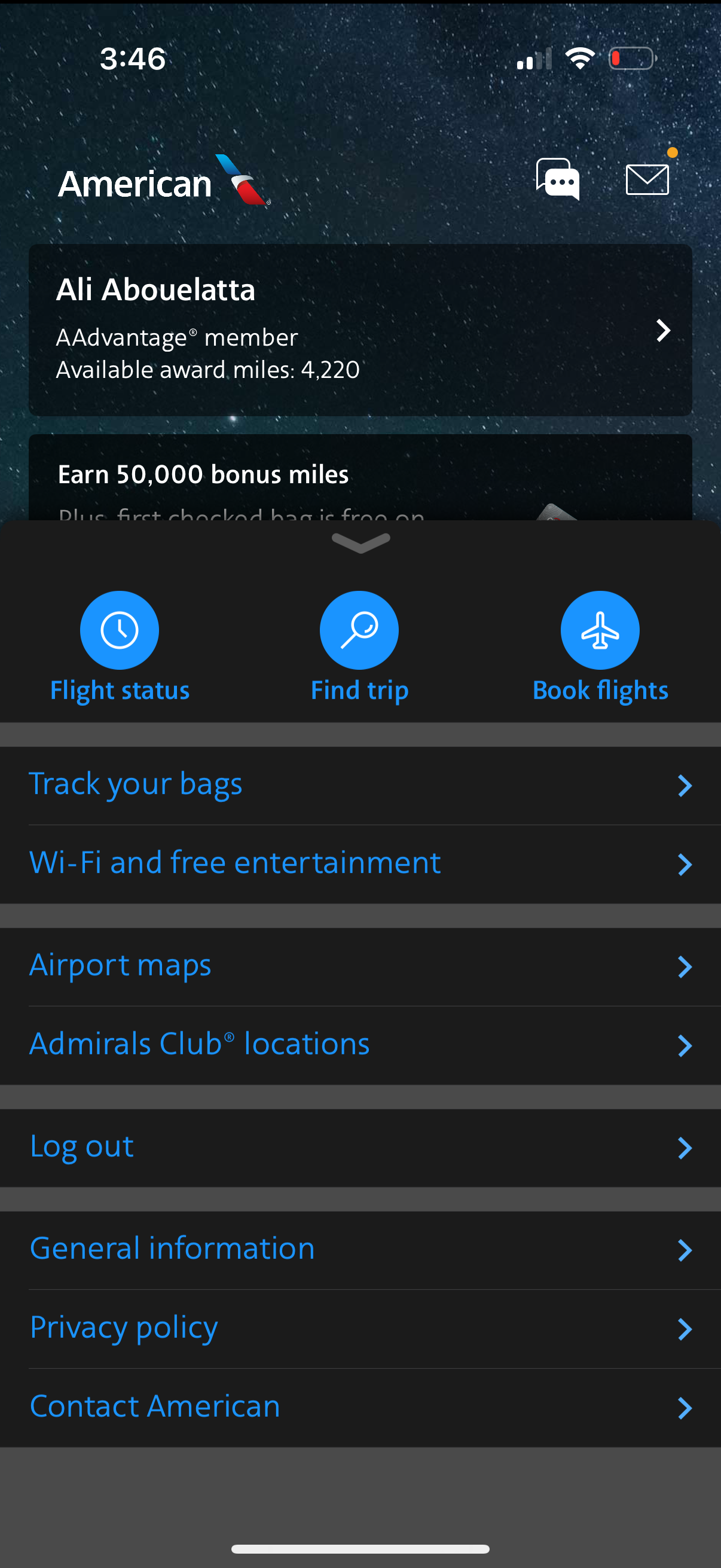Expand the AAdvantage member profile card
This screenshot has width=721, height=1568.
(662, 331)
